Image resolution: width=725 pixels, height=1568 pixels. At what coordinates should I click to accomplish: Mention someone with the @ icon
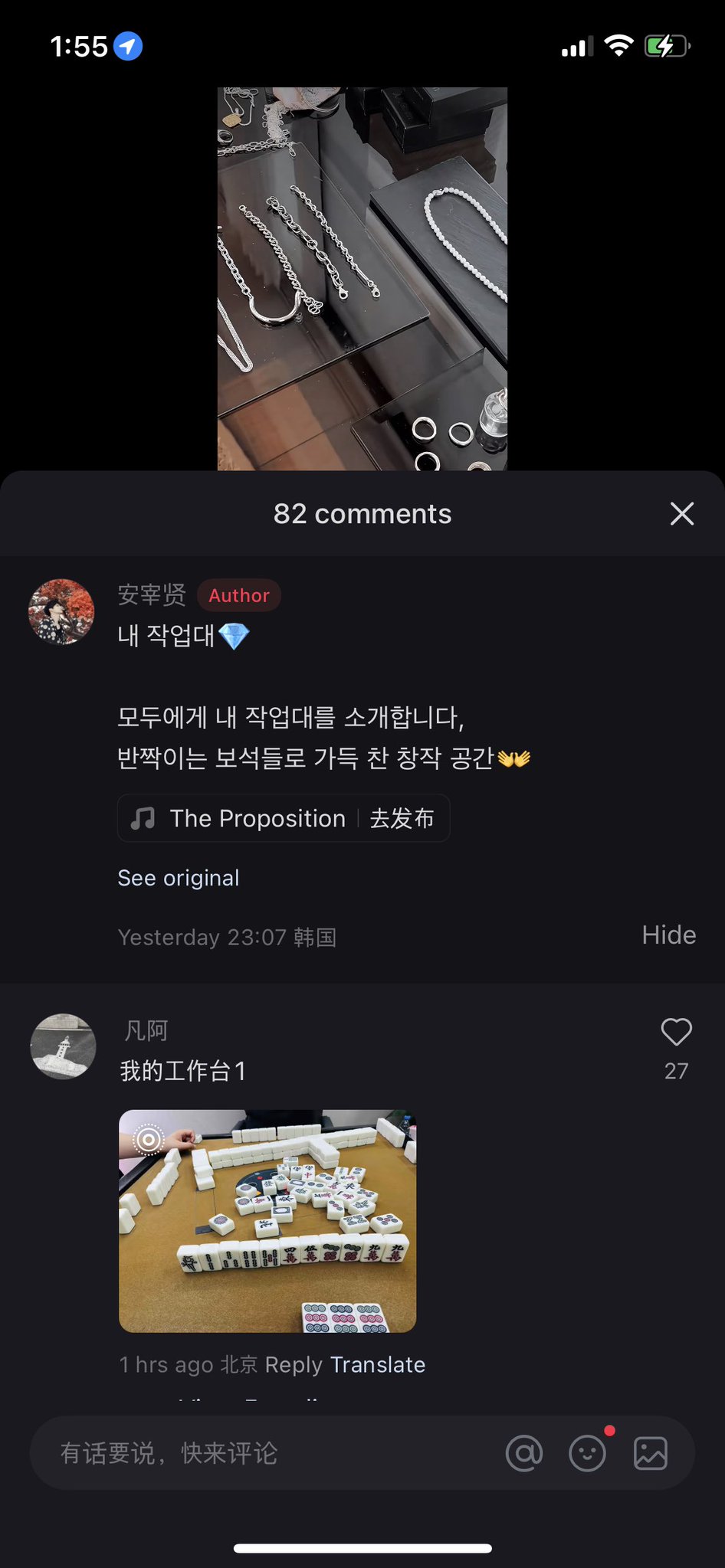click(x=524, y=1453)
